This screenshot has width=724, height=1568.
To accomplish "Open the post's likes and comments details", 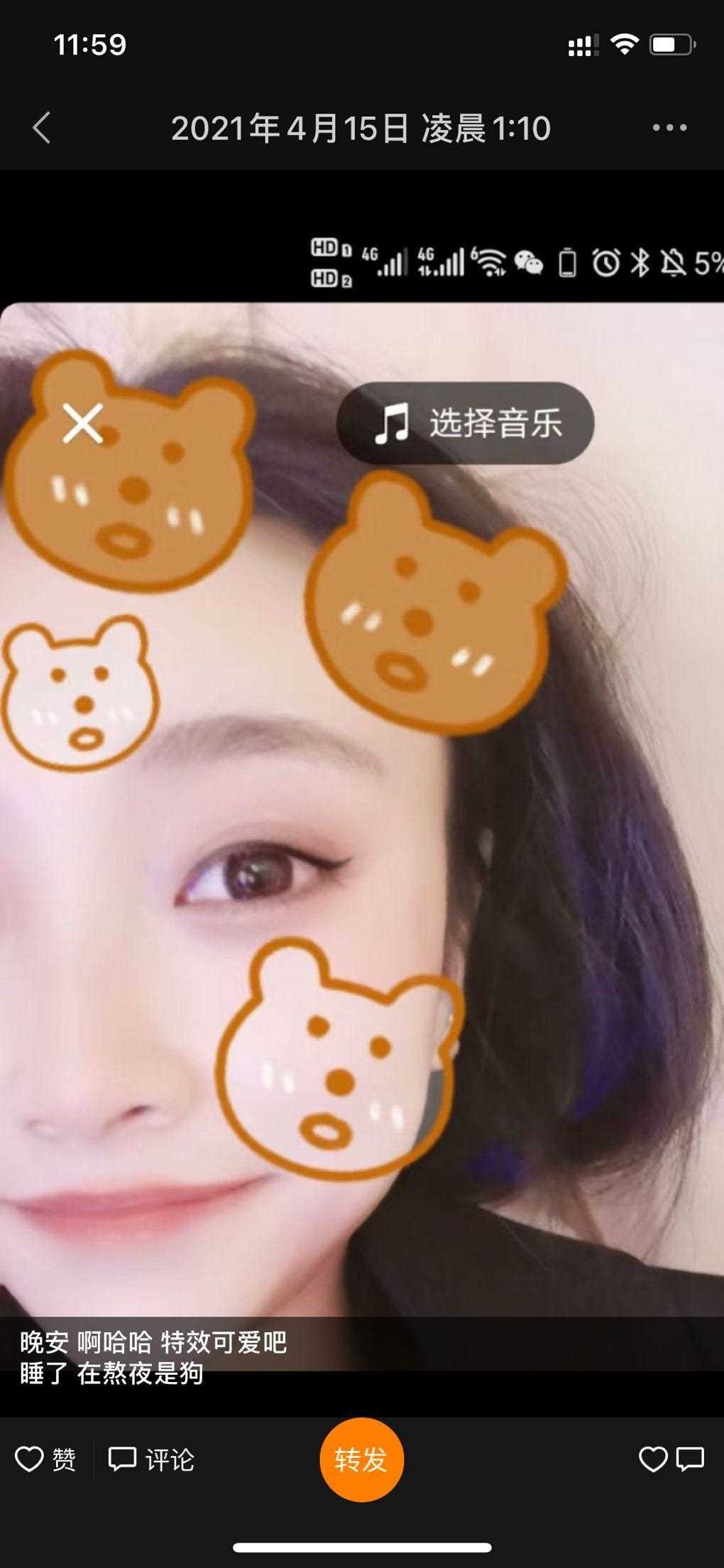I will [671, 1460].
